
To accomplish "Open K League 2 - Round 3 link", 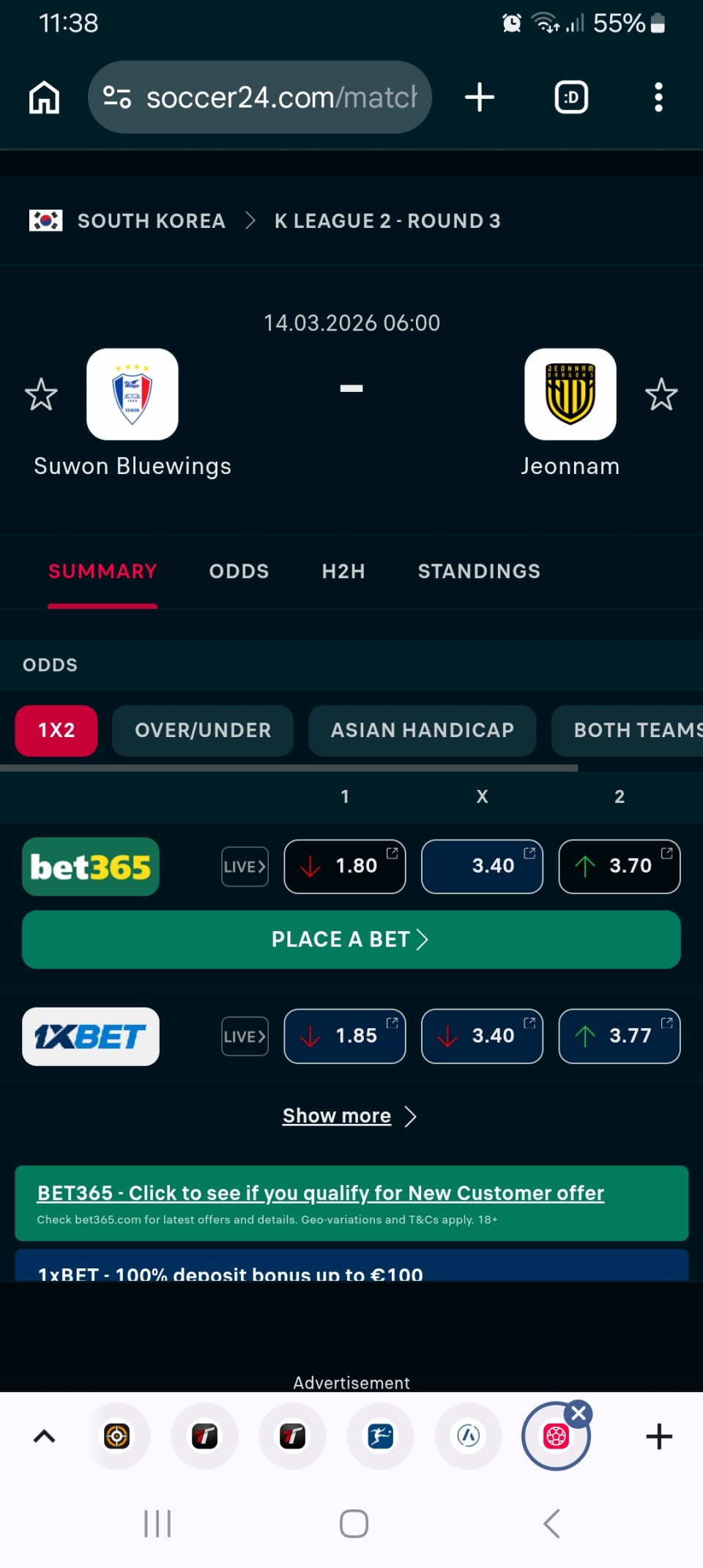I will [x=387, y=221].
